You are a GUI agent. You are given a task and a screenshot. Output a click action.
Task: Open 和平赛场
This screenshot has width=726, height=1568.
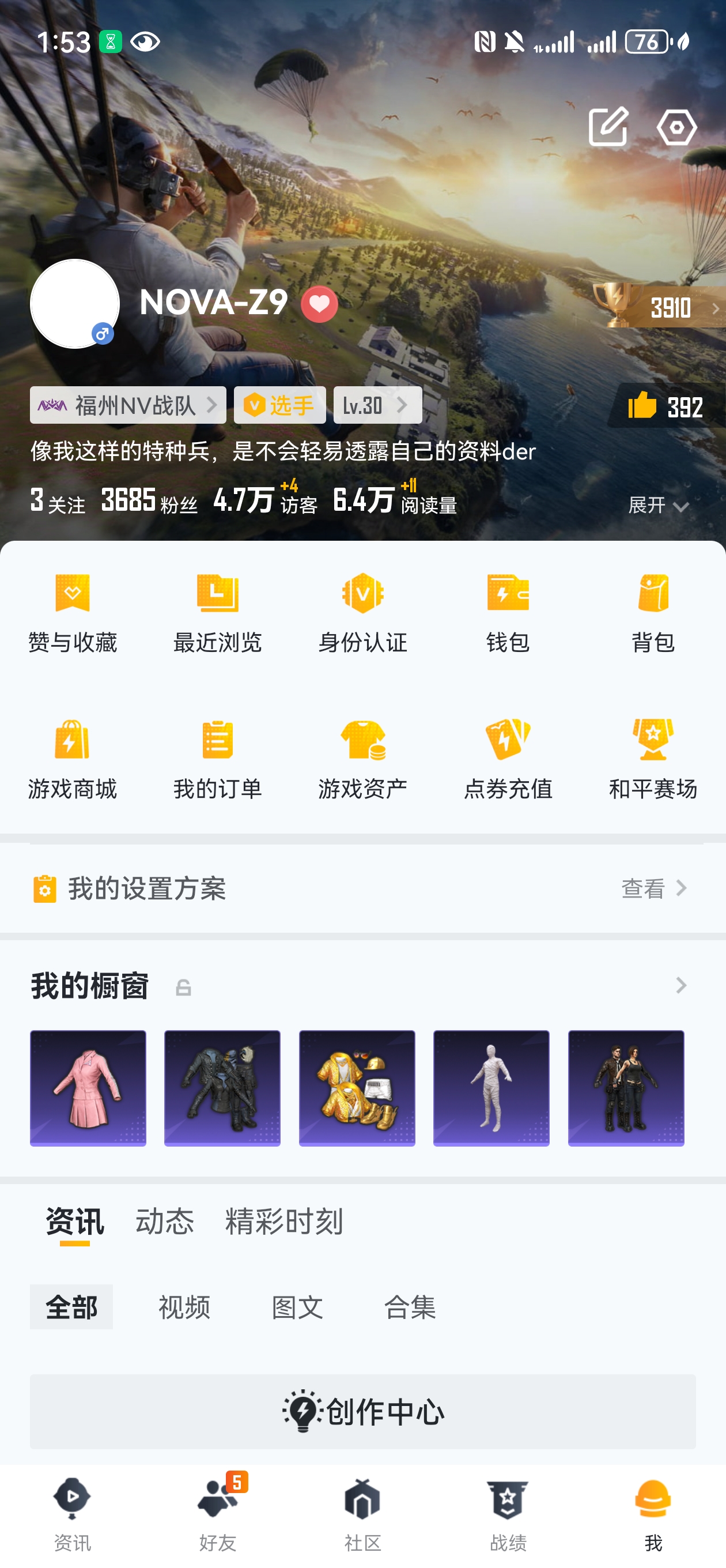pos(652,759)
